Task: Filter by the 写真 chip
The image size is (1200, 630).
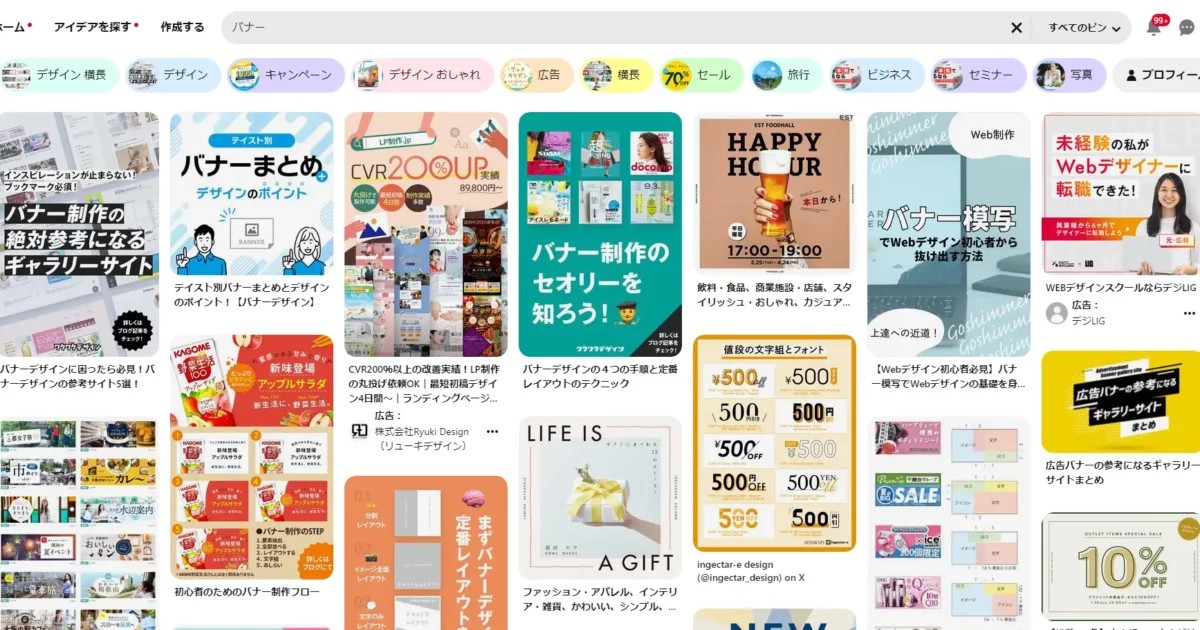Action: pos(1070,75)
